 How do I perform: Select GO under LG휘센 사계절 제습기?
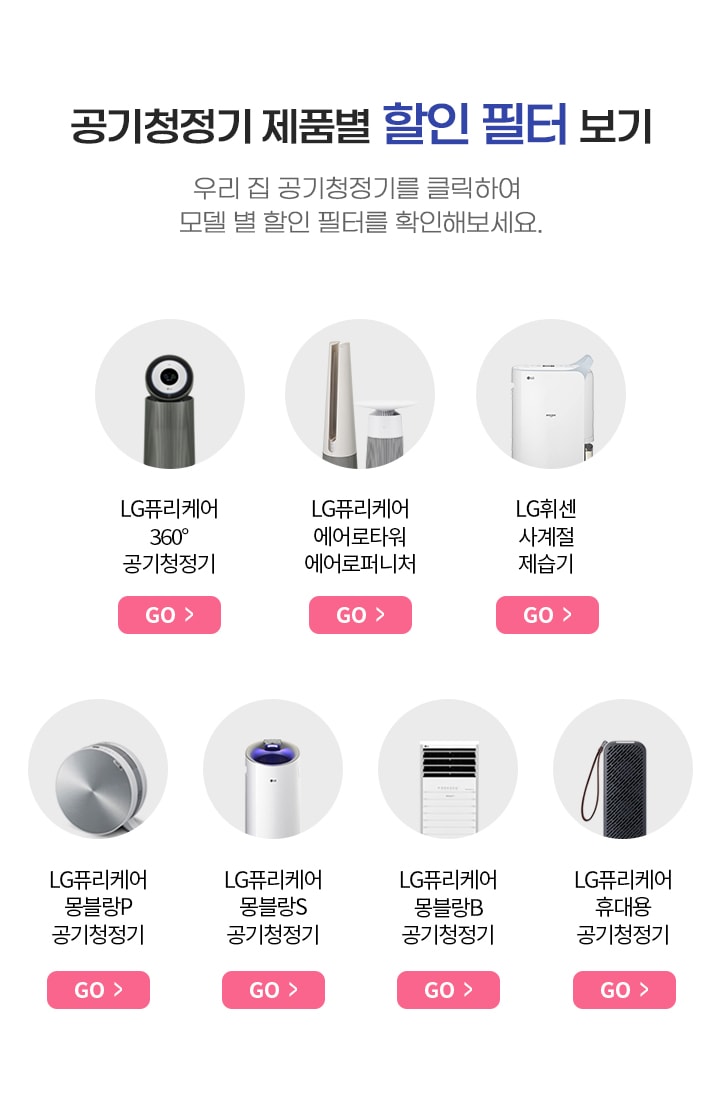point(547,615)
